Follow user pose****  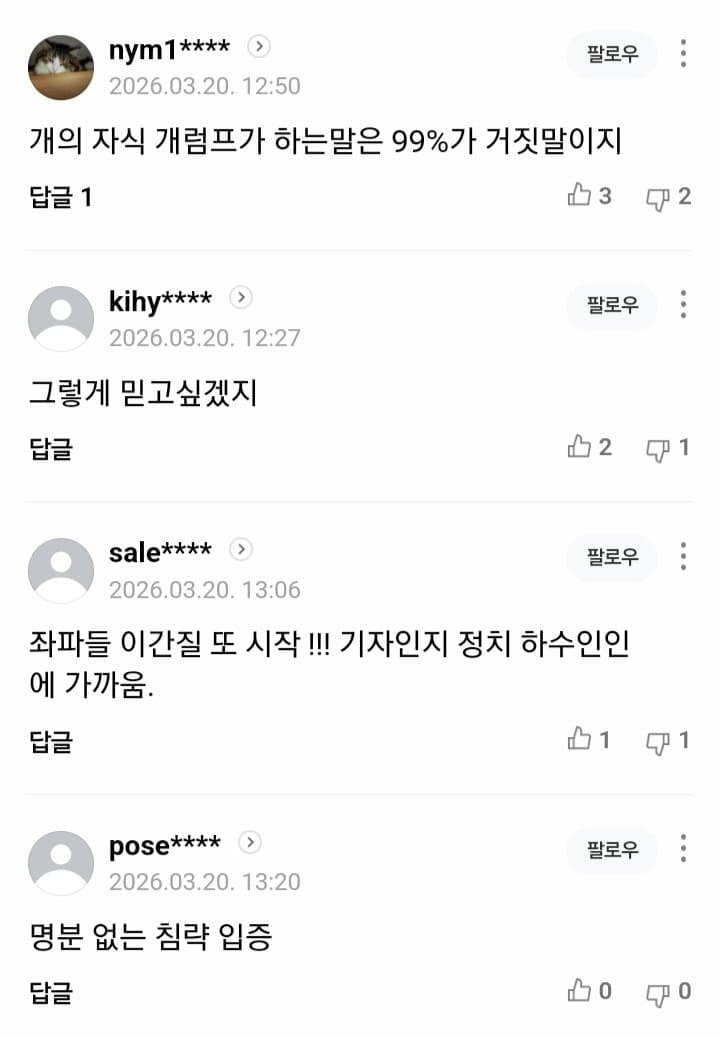pos(612,851)
